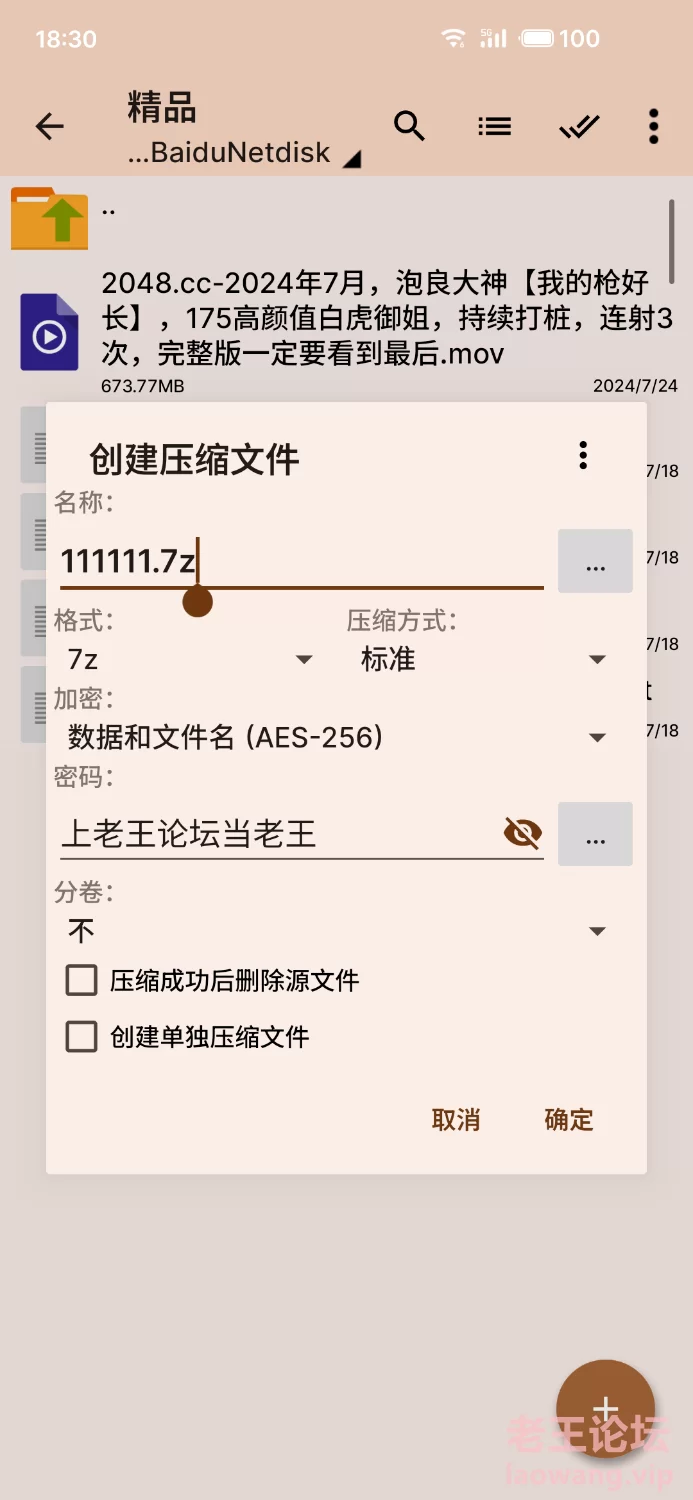Open the 压缩方式 标准 dropdown
Viewport: 693px width, 1500px height.
pos(484,659)
